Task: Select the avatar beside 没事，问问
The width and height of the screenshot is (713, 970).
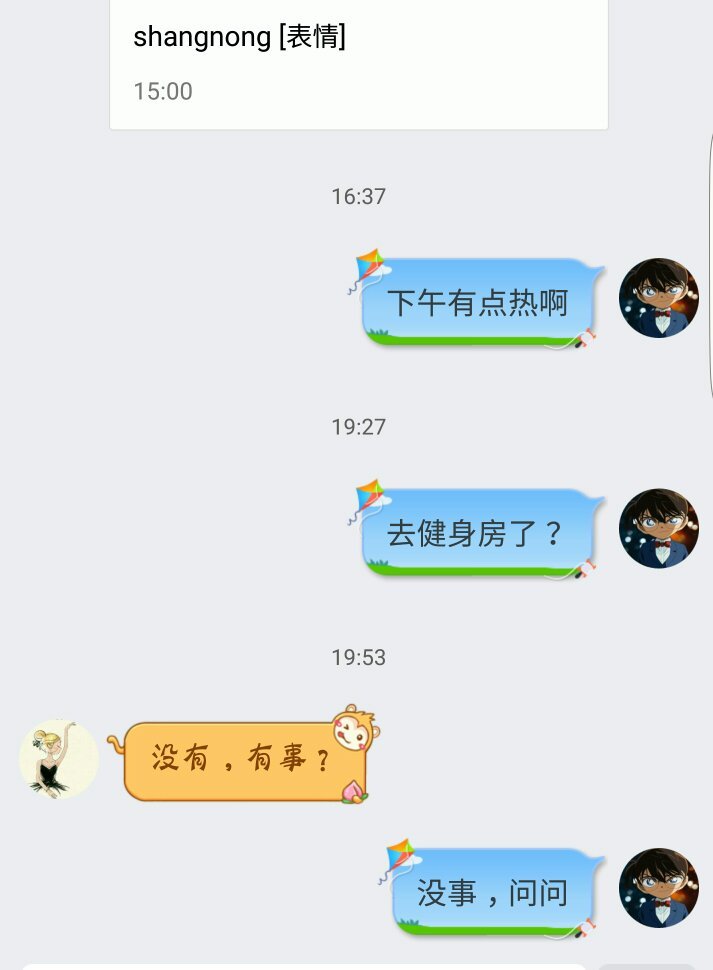Action: 658,888
